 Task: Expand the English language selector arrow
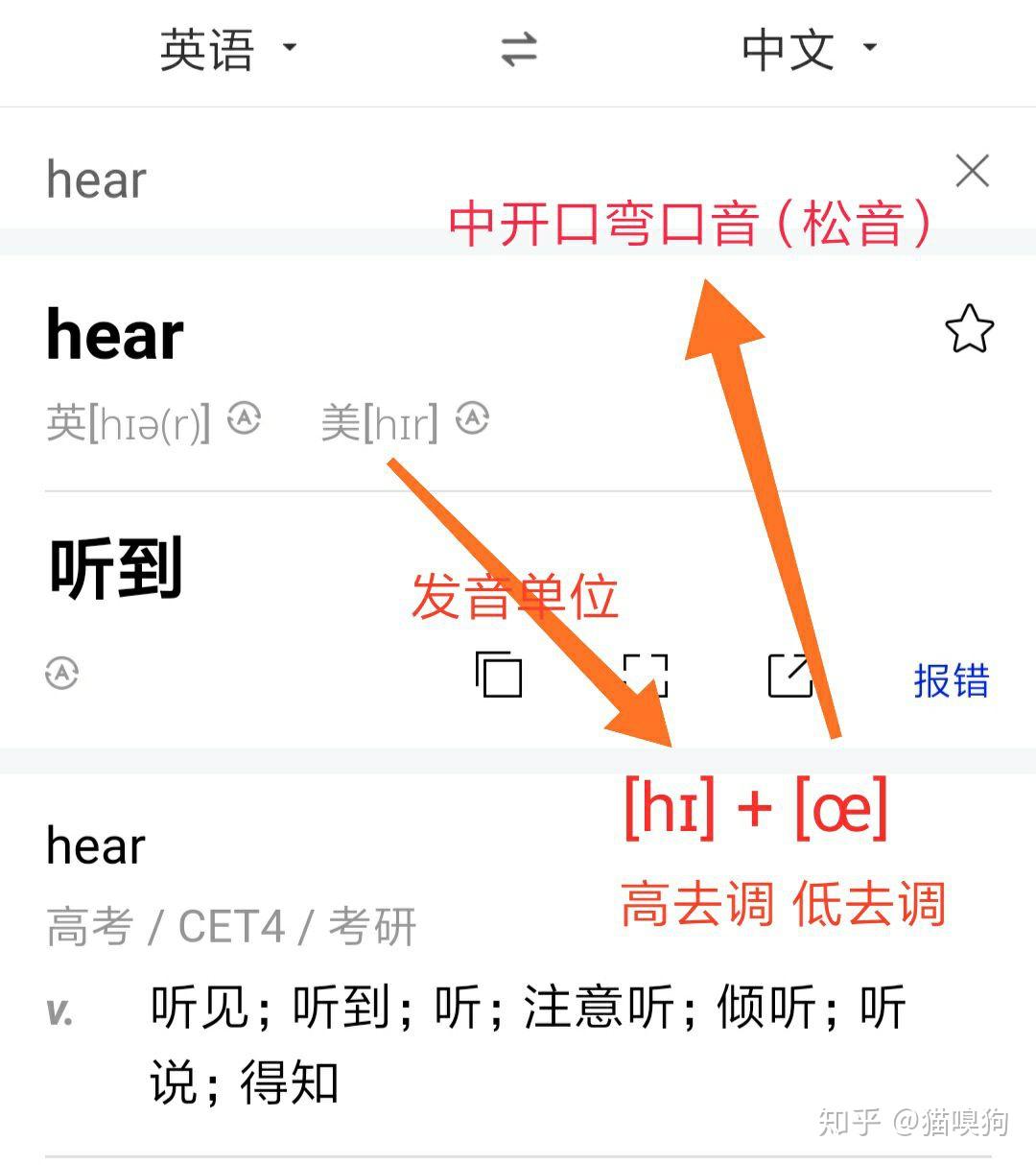[291, 48]
